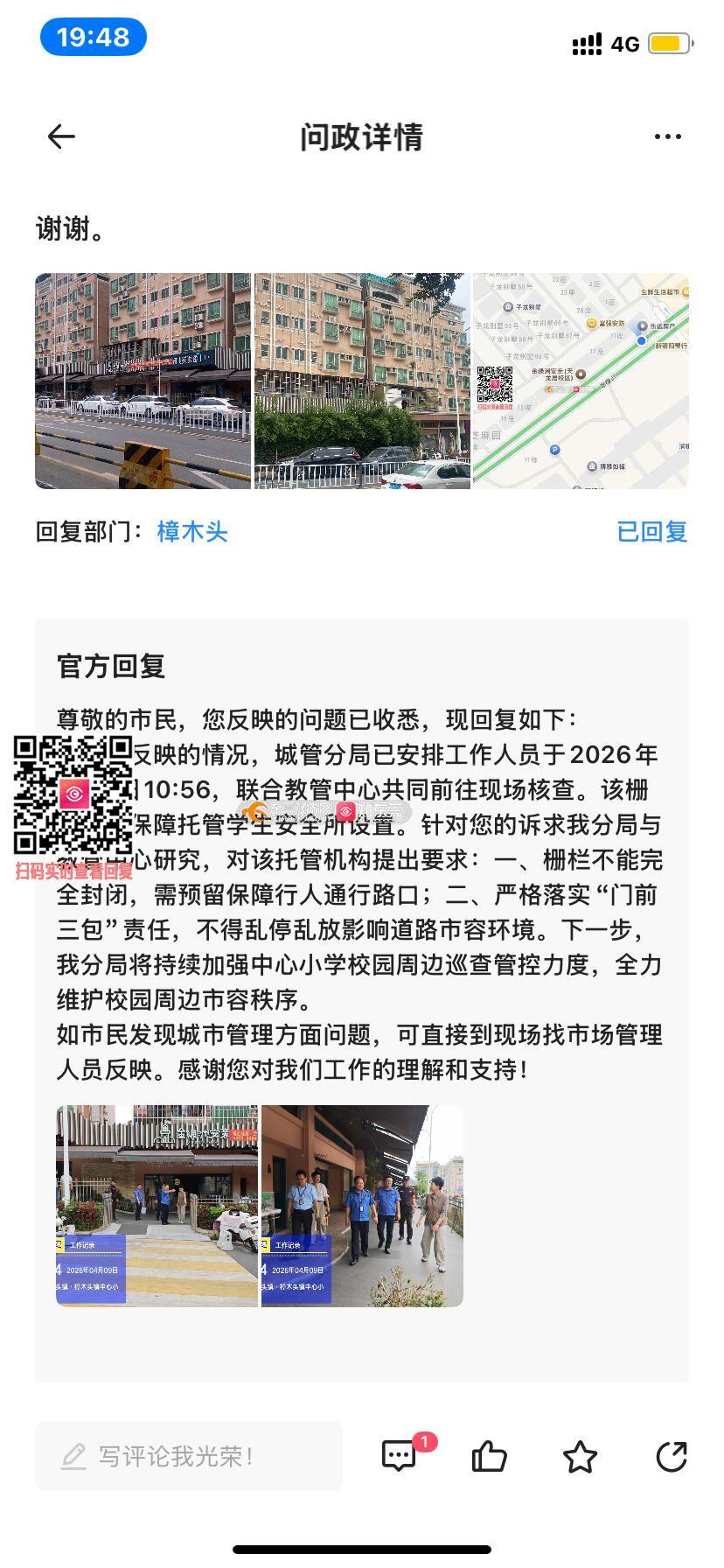The width and height of the screenshot is (724, 1568).
Task: View the official reply photo of the entrance
Action: [157, 1206]
